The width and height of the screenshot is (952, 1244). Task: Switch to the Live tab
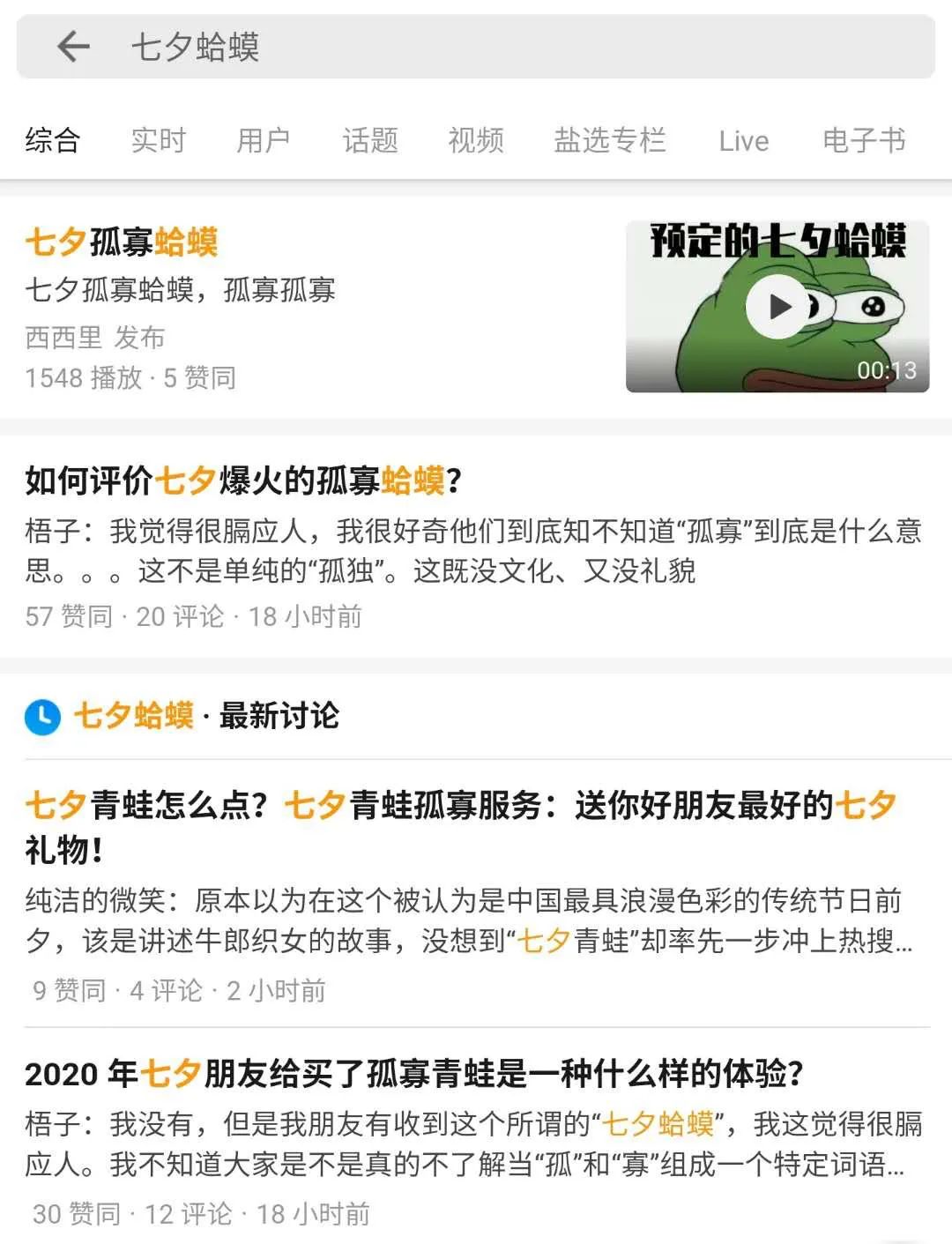point(744,141)
